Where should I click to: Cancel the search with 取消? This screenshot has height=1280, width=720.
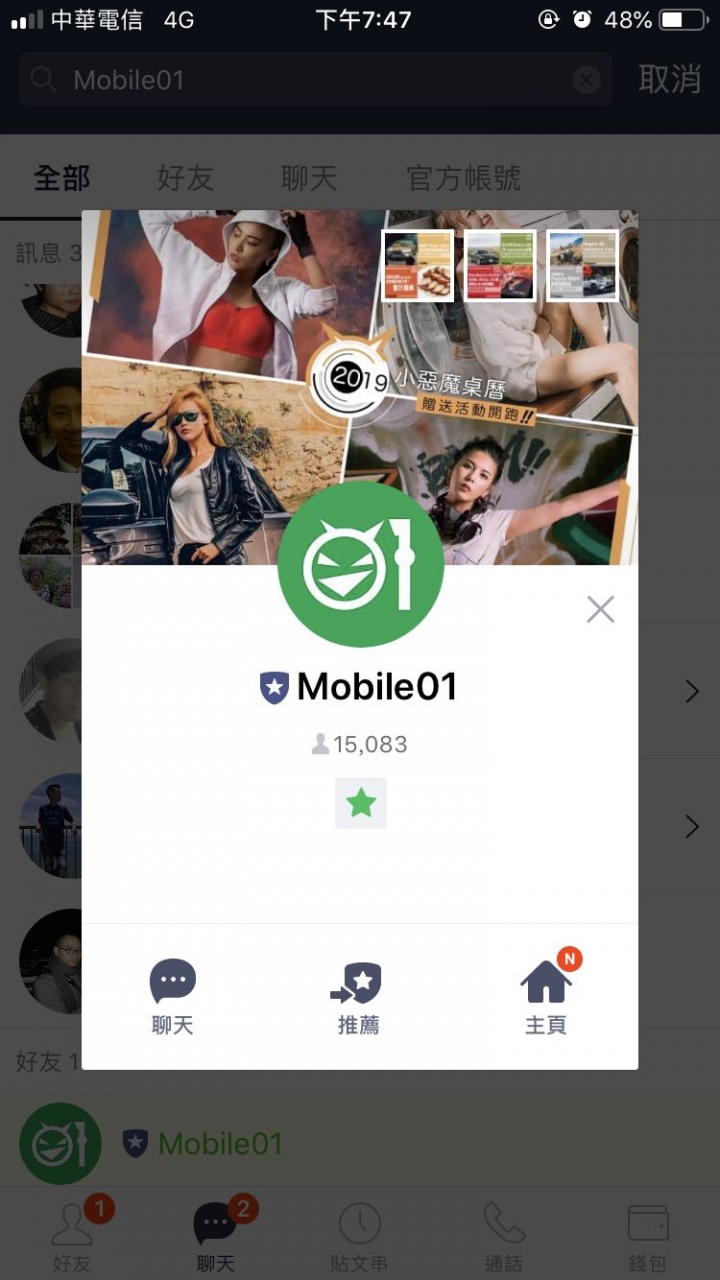click(x=669, y=80)
